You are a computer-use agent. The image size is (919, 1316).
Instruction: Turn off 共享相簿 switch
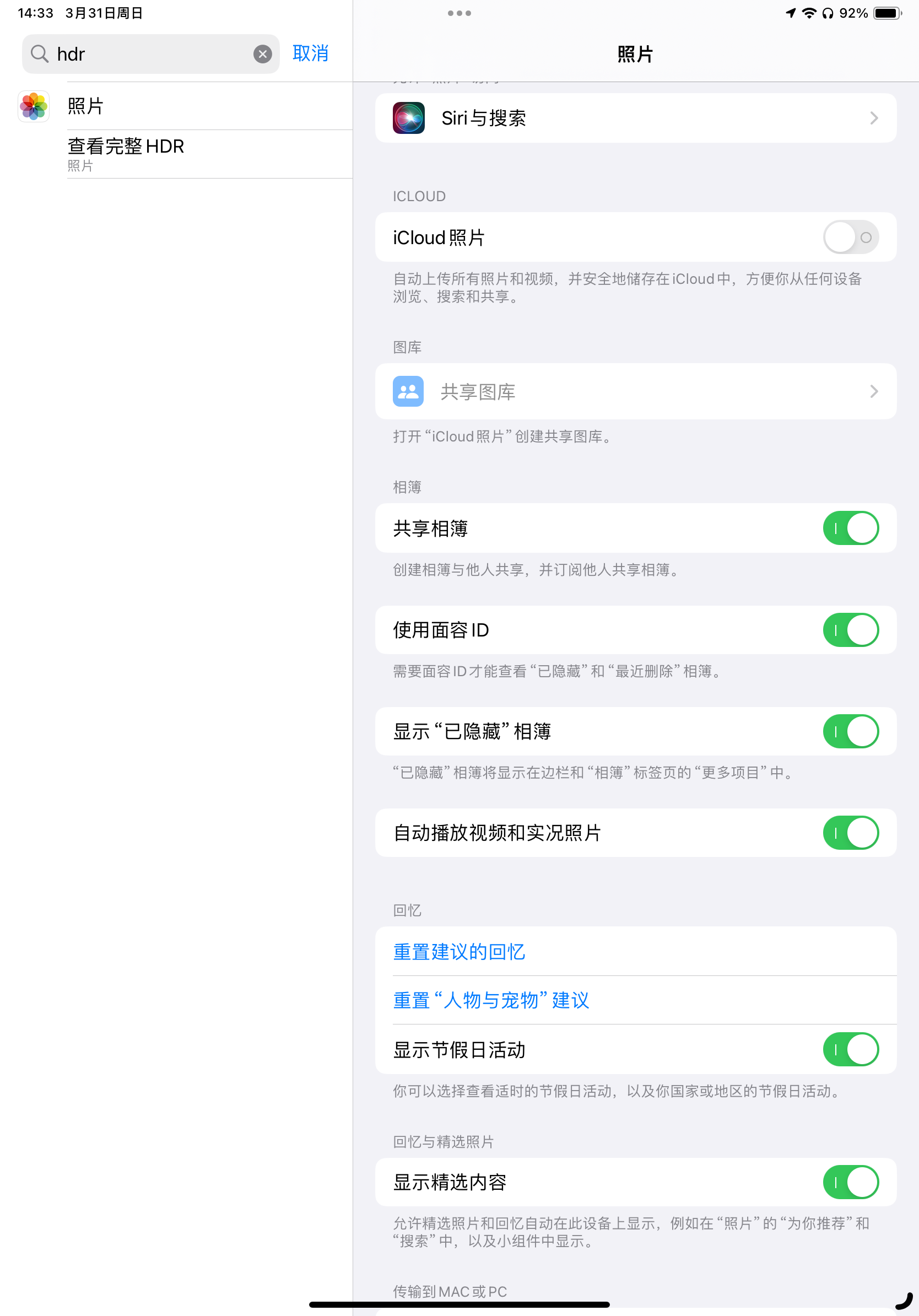coord(850,528)
